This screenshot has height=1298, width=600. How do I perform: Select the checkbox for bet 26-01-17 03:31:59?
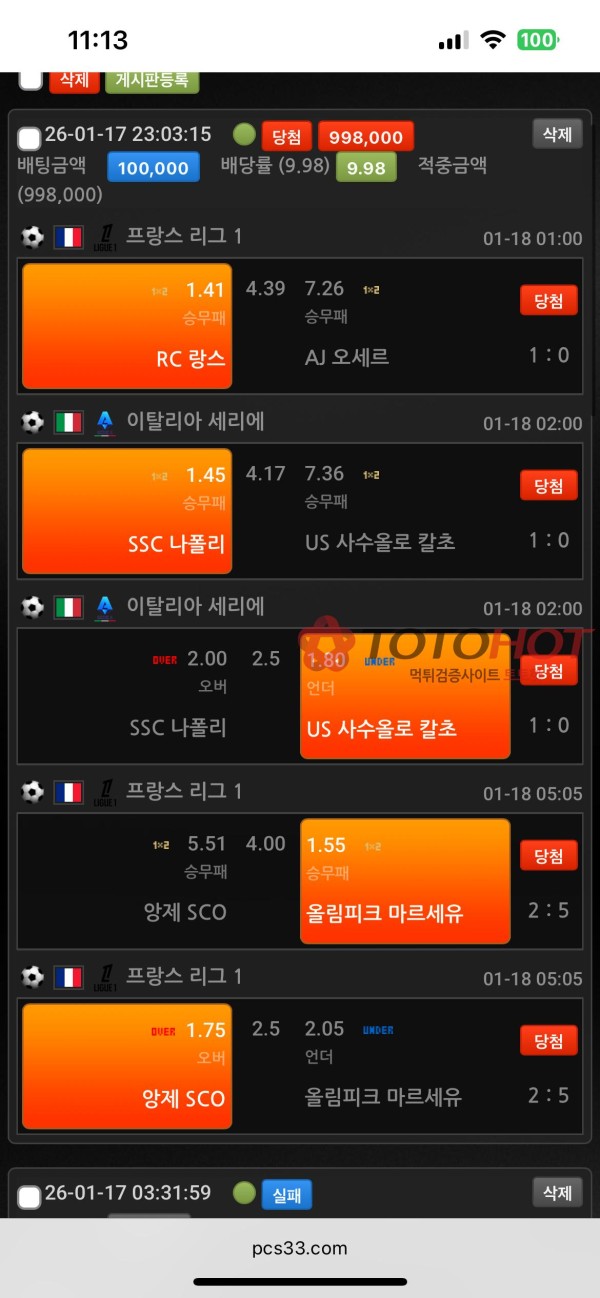tap(30, 1197)
